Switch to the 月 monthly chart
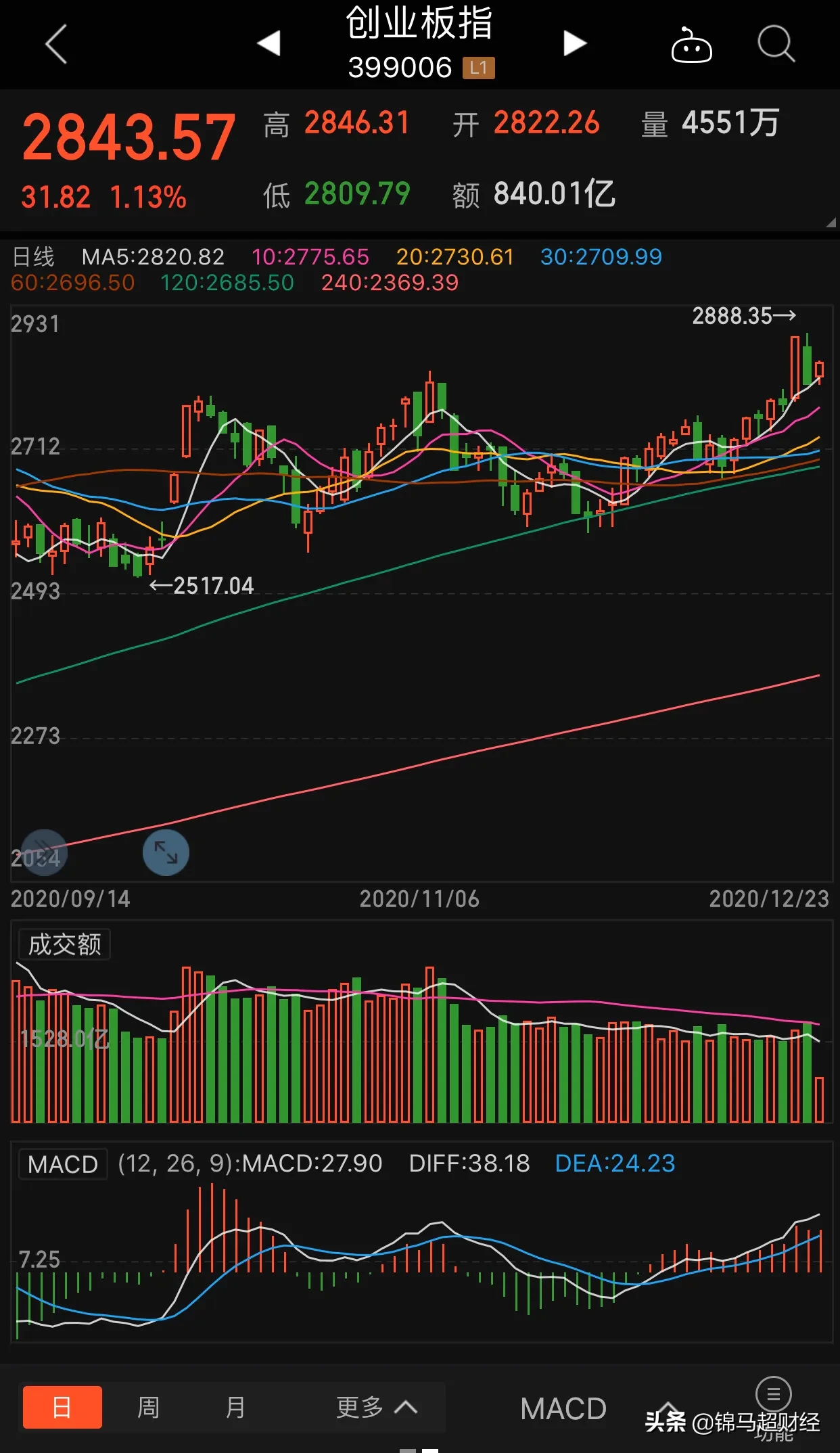The height and width of the screenshot is (1453, 840). coord(235,1407)
